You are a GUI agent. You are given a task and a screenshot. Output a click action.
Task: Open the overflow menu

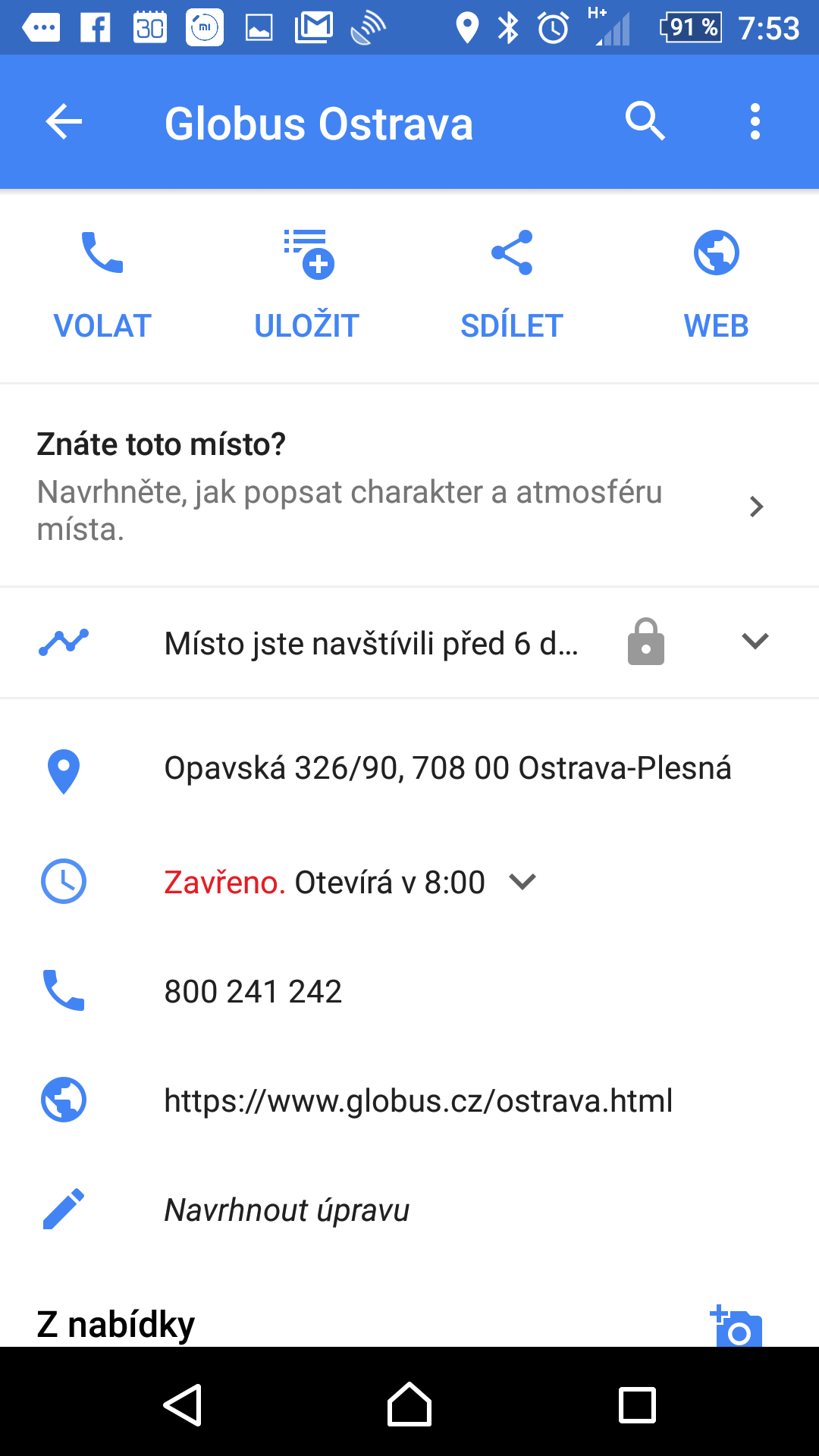pyautogui.click(x=755, y=122)
